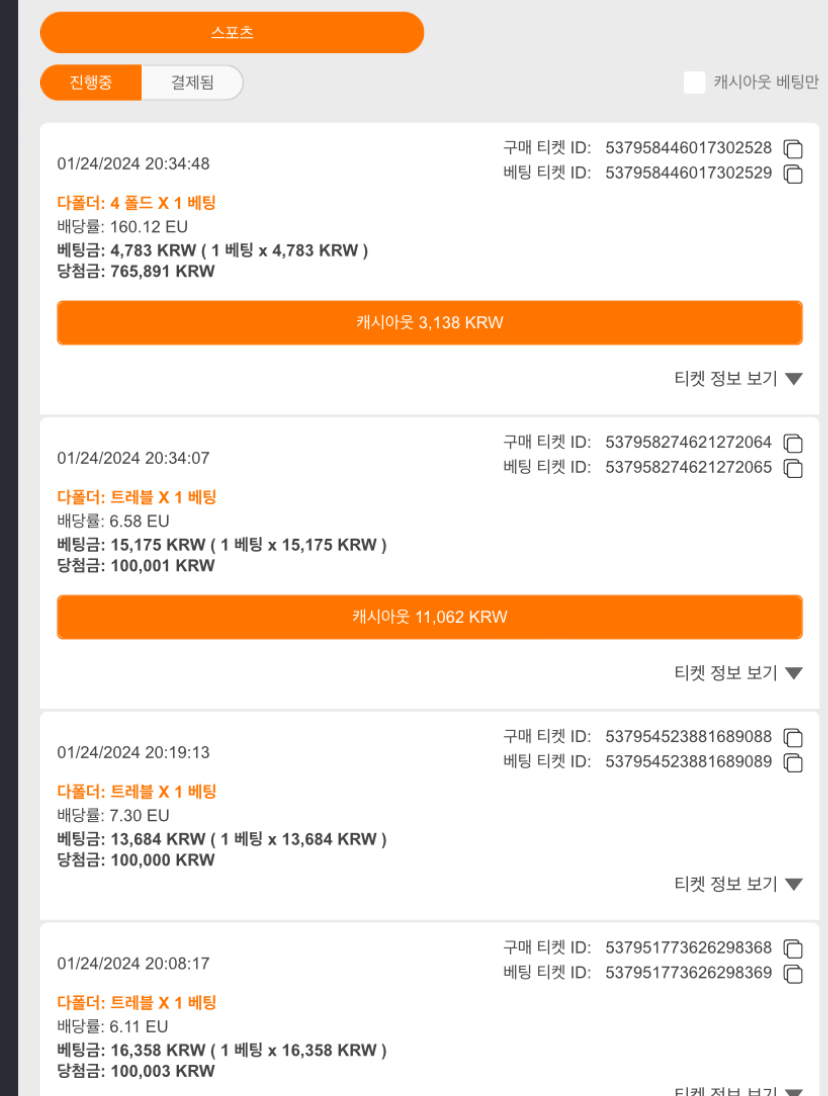This screenshot has height=1096, width=828.
Task: Expand ticket info for the 20:19:13 bet
Action: [x=738, y=884]
